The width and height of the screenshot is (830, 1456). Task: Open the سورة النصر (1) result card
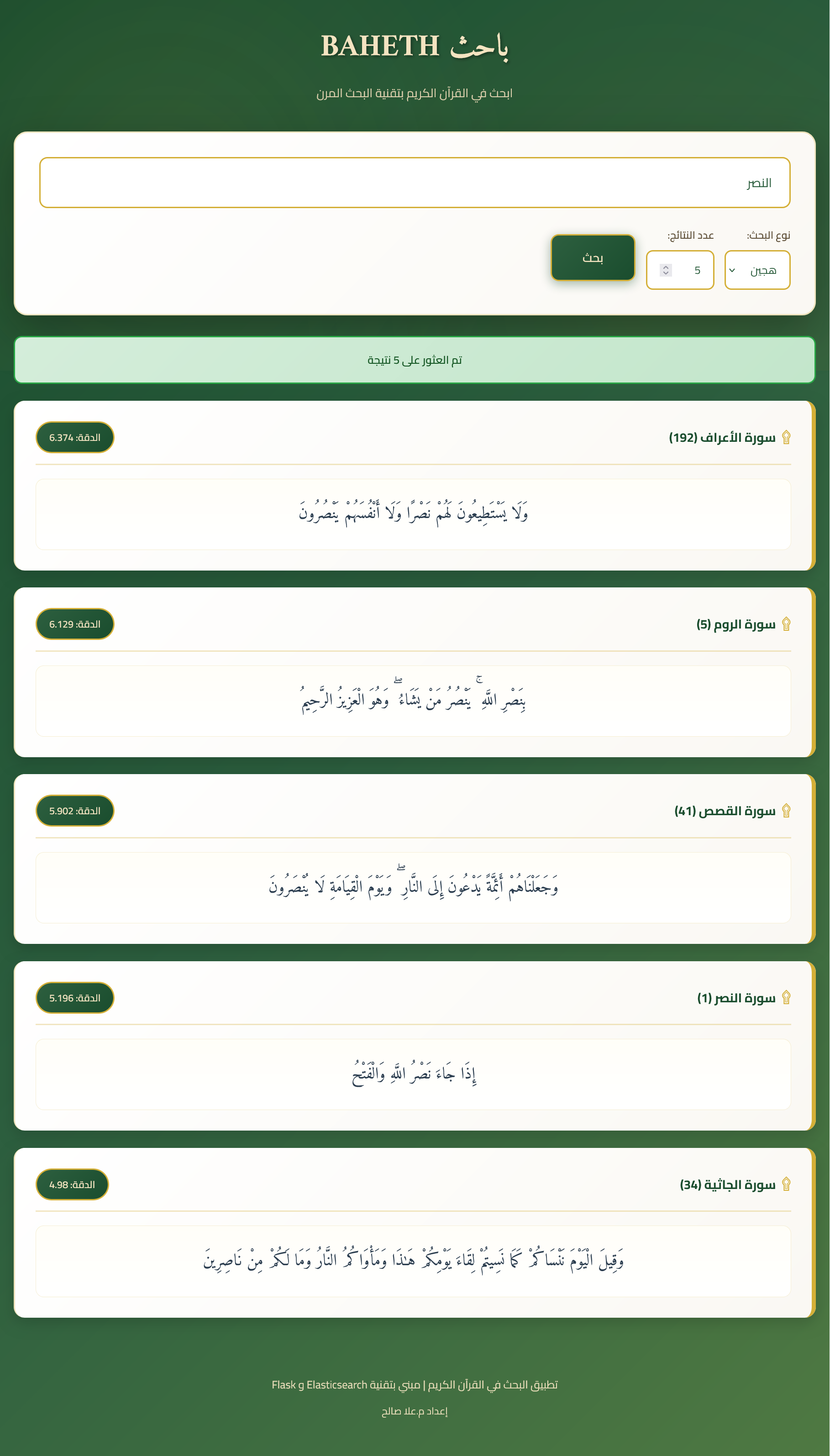coord(735,998)
